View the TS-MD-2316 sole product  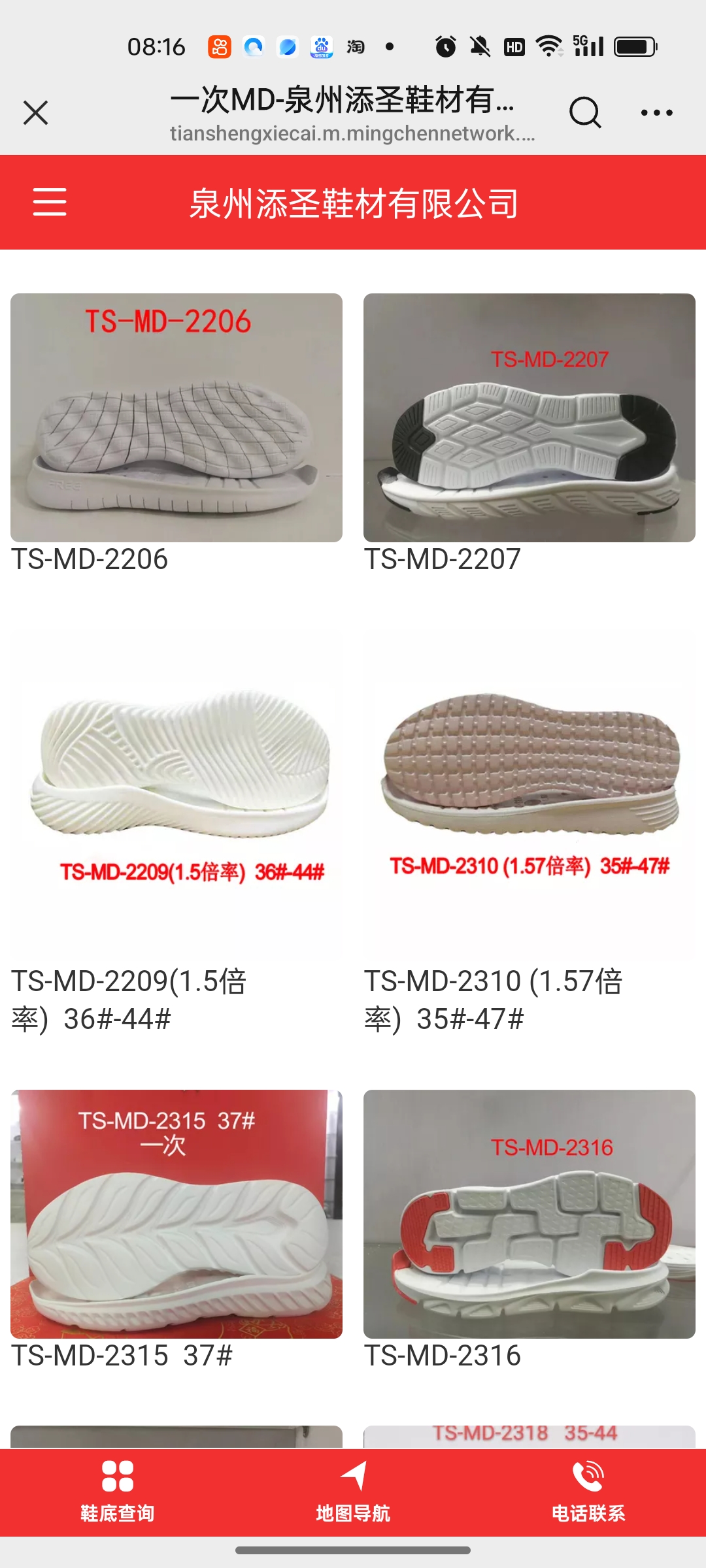click(529, 1214)
